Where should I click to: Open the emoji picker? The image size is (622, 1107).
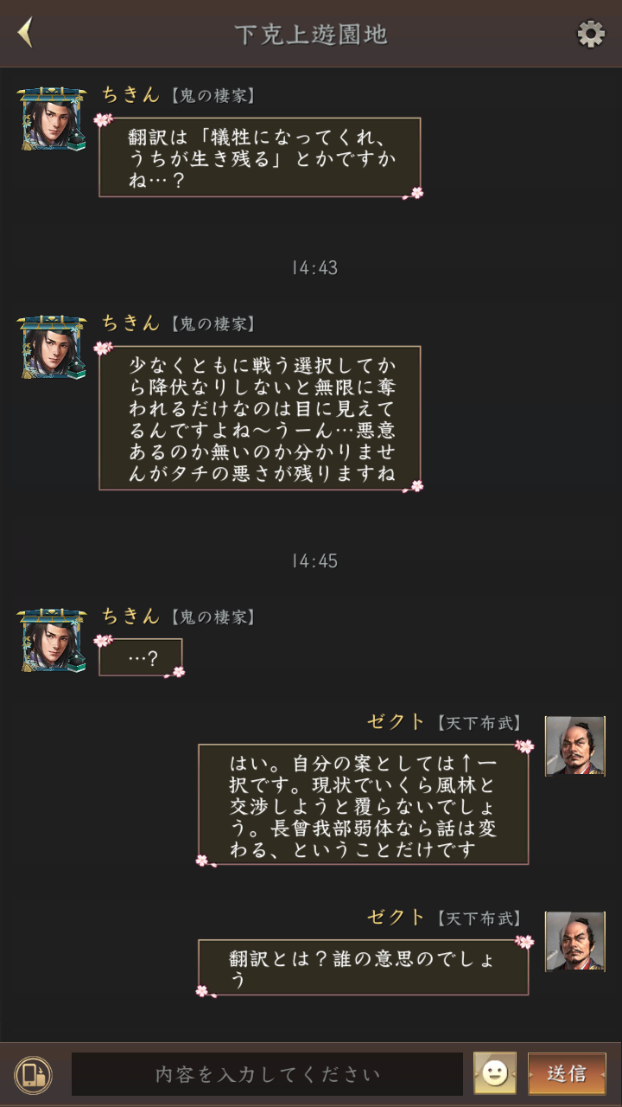tap(495, 1073)
